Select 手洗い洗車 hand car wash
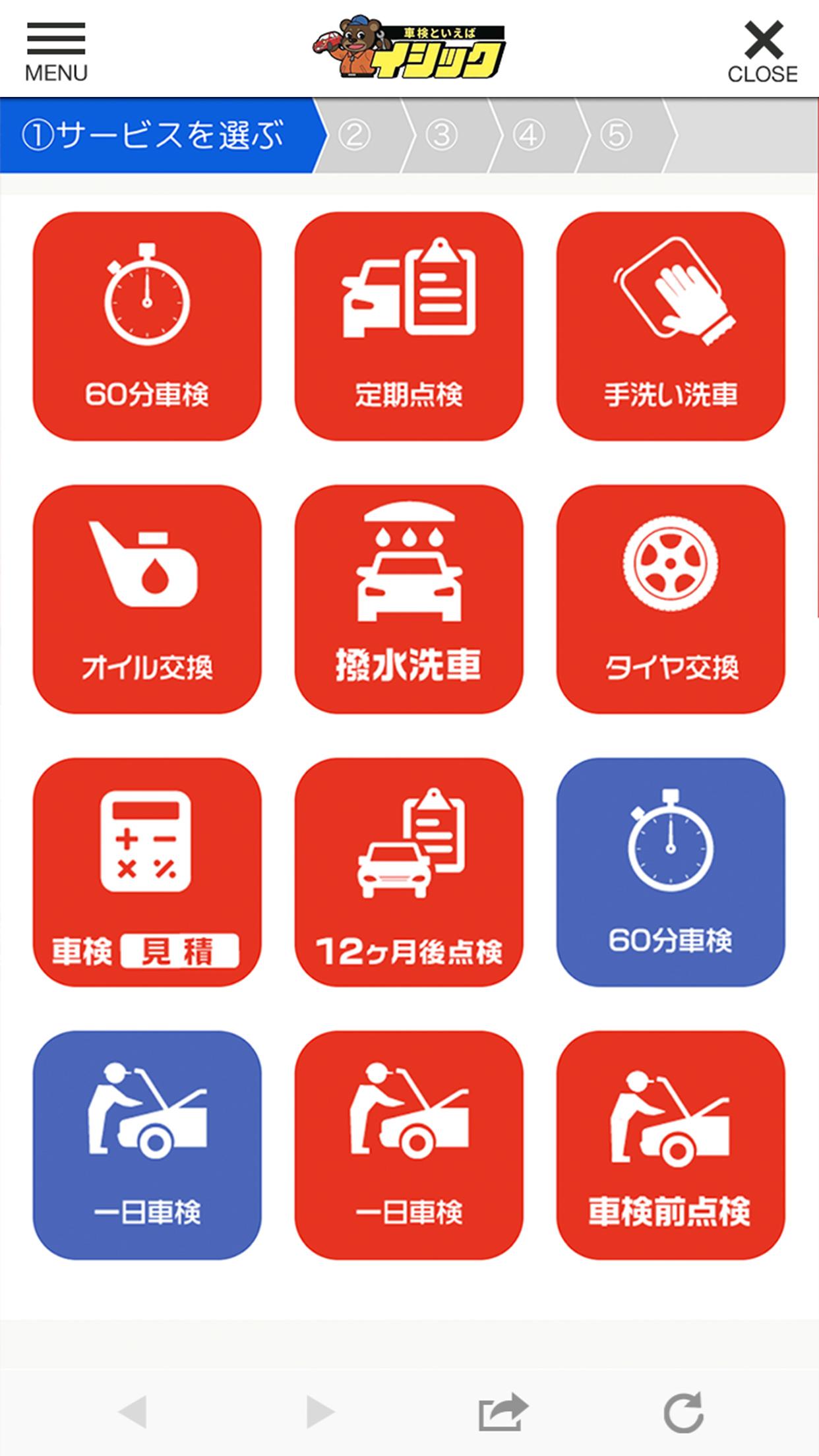The height and width of the screenshot is (1456, 819). [x=671, y=326]
